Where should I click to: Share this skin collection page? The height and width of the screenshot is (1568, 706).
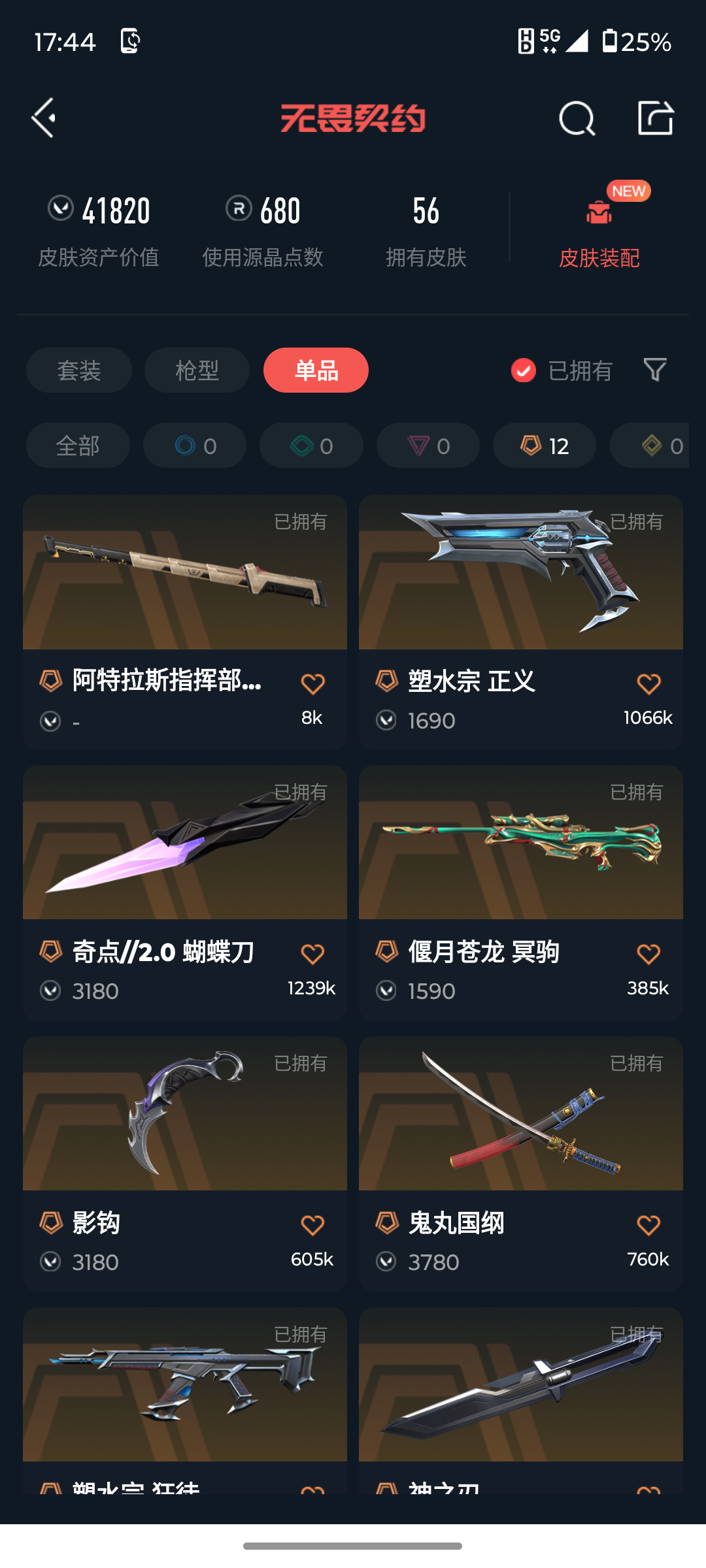(655, 118)
